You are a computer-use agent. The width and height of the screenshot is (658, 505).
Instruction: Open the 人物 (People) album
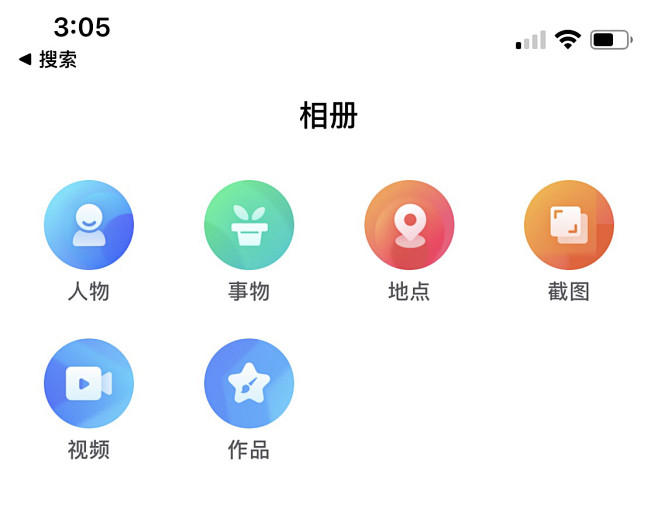click(89, 225)
